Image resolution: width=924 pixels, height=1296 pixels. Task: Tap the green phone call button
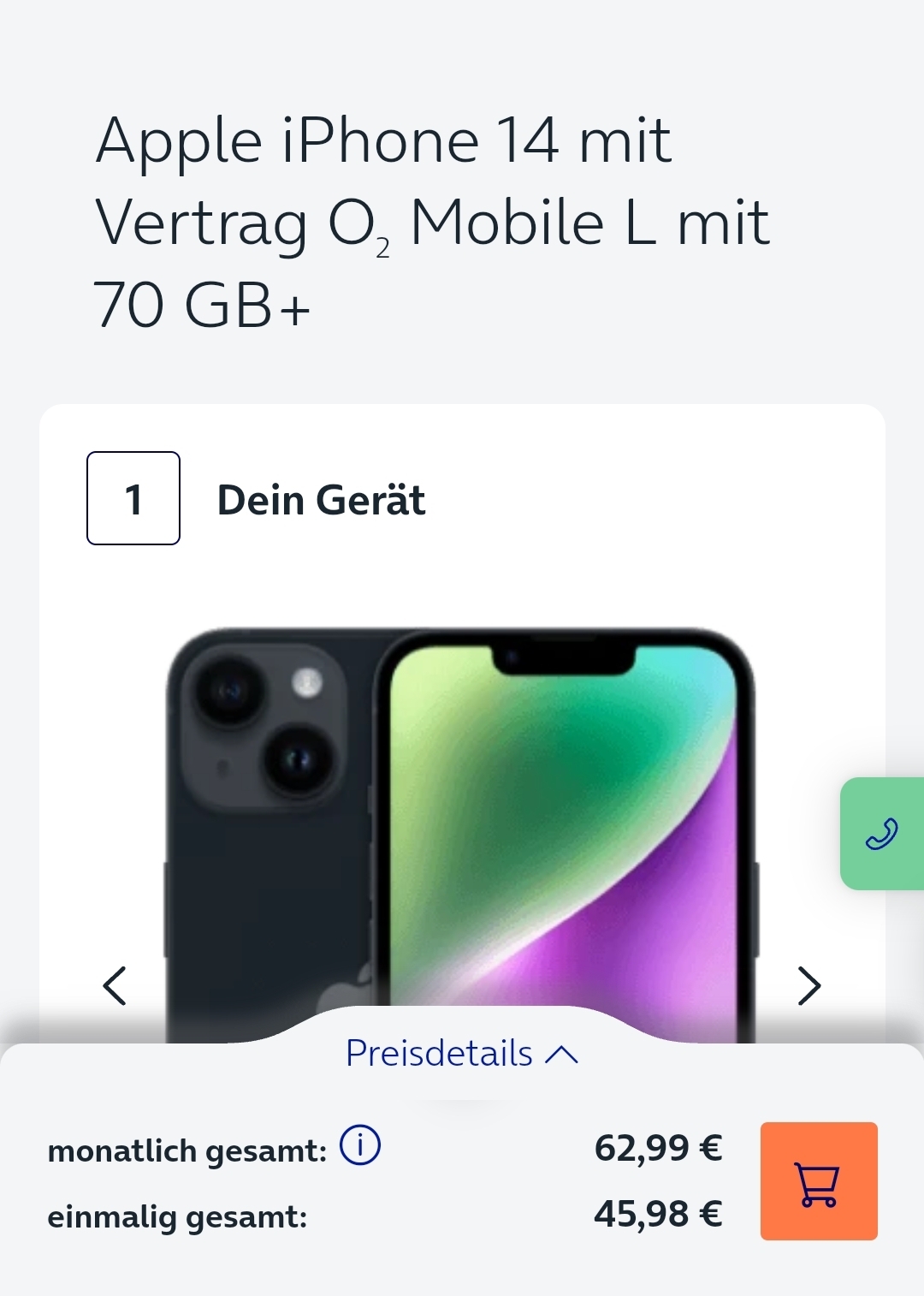tap(882, 834)
